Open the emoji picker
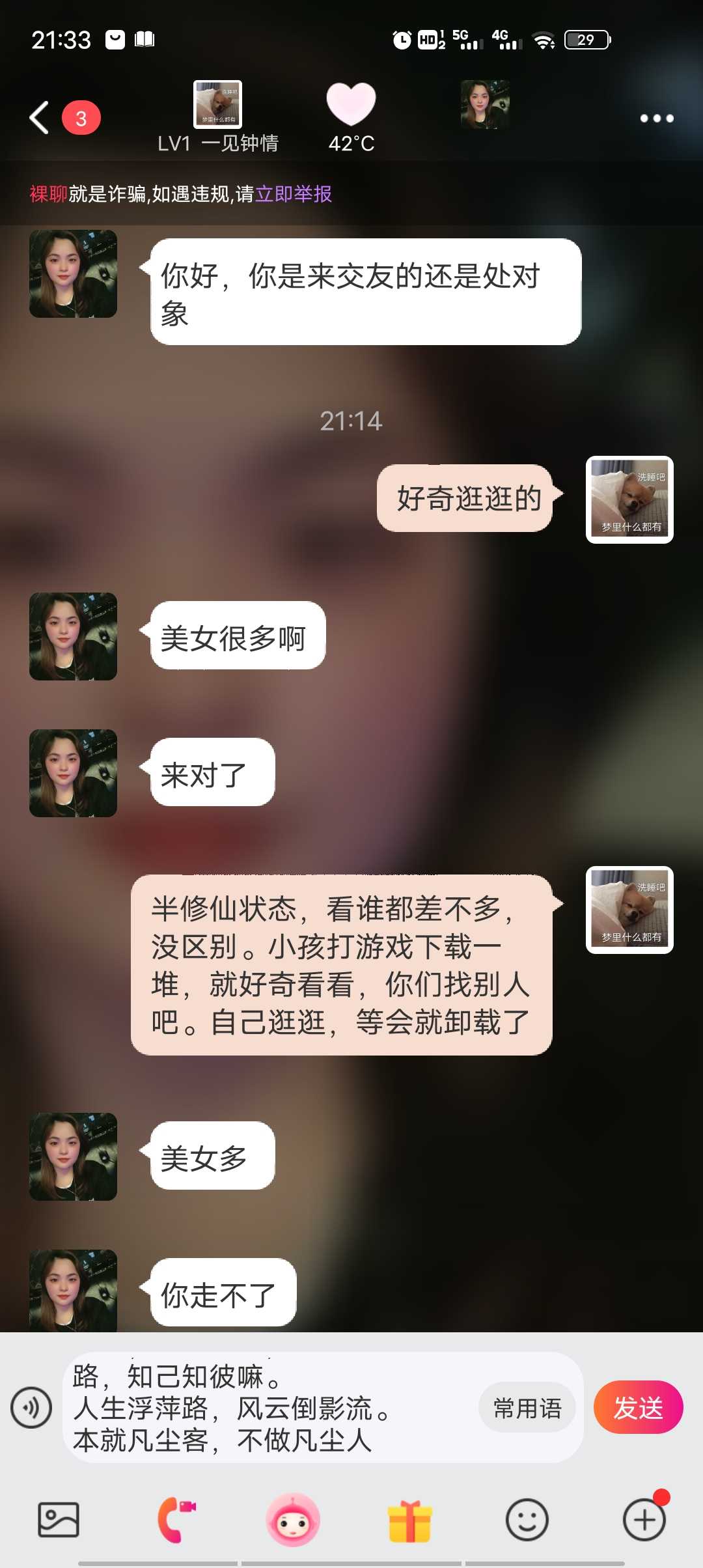Viewport: 703px width, 1568px height. click(527, 1520)
